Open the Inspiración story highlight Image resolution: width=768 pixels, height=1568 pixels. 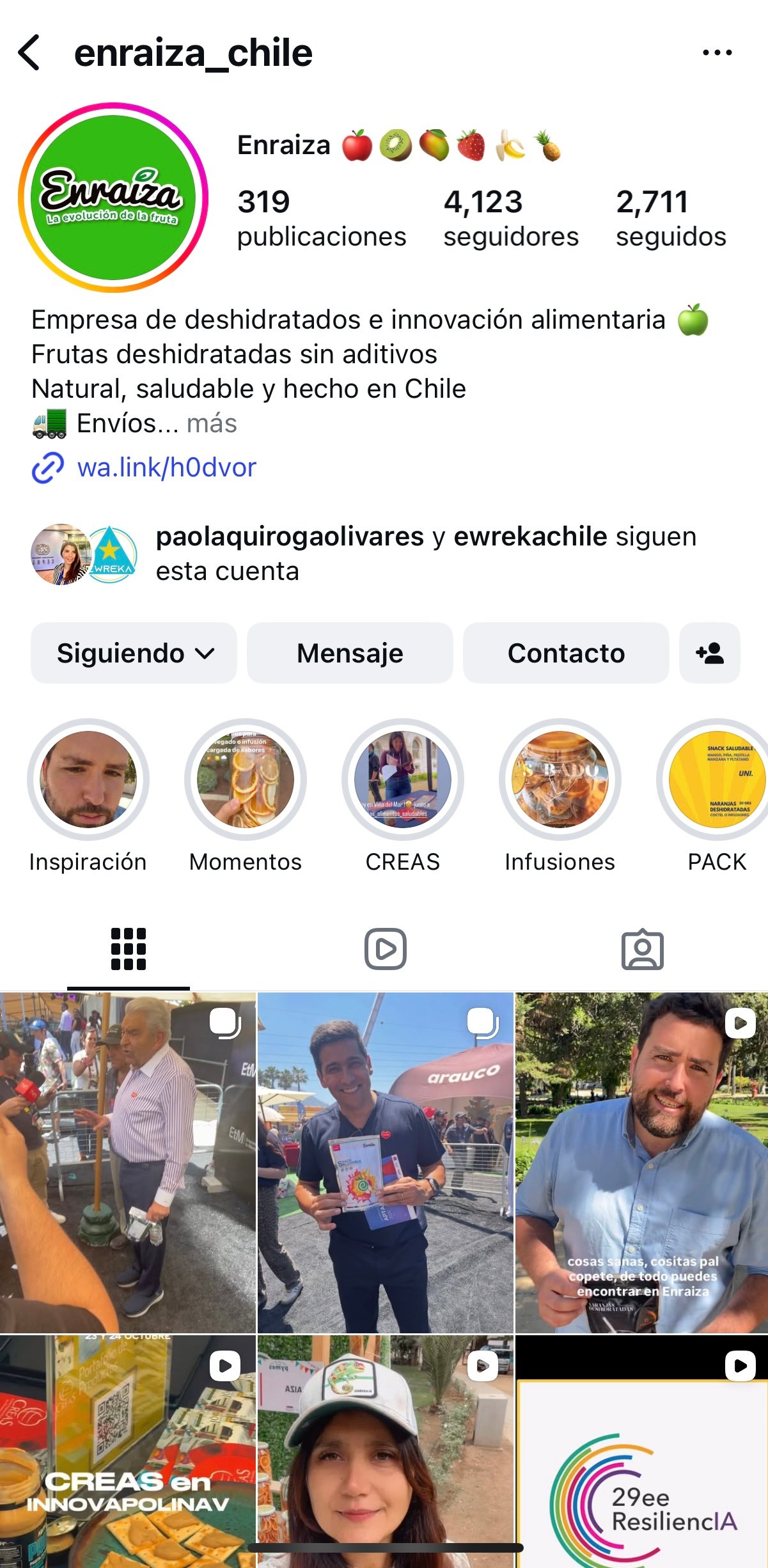point(88,780)
